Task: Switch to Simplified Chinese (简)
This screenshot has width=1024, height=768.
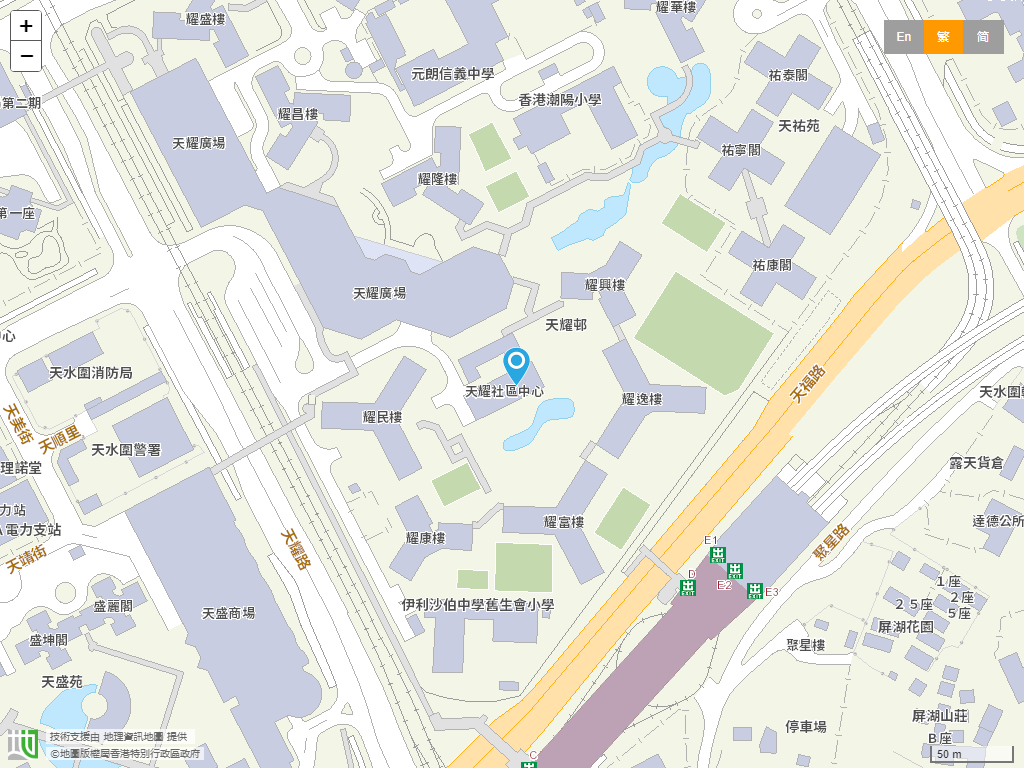Action: tap(983, 37)
